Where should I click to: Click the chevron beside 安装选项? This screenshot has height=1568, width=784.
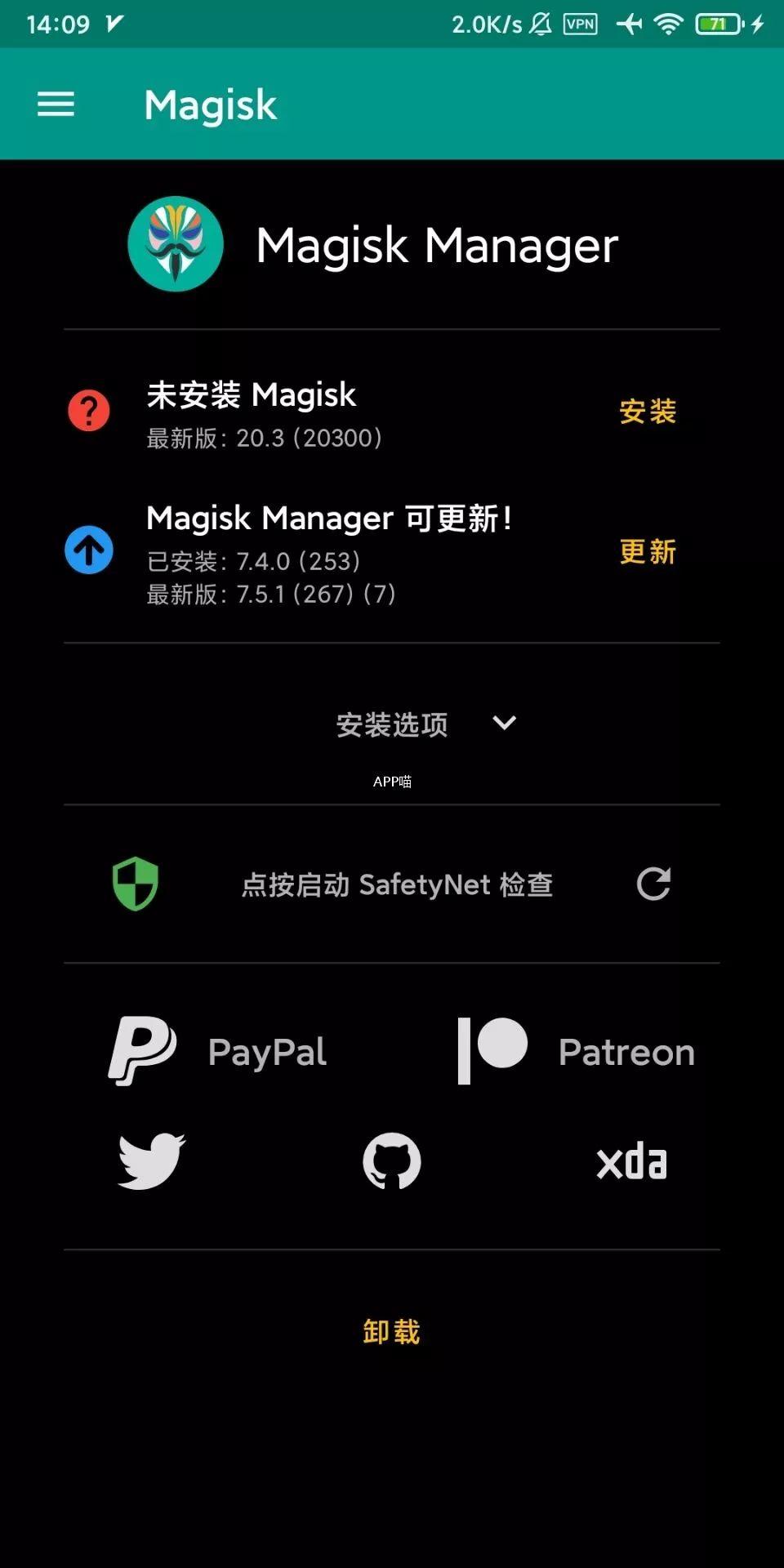coord(504,724)
